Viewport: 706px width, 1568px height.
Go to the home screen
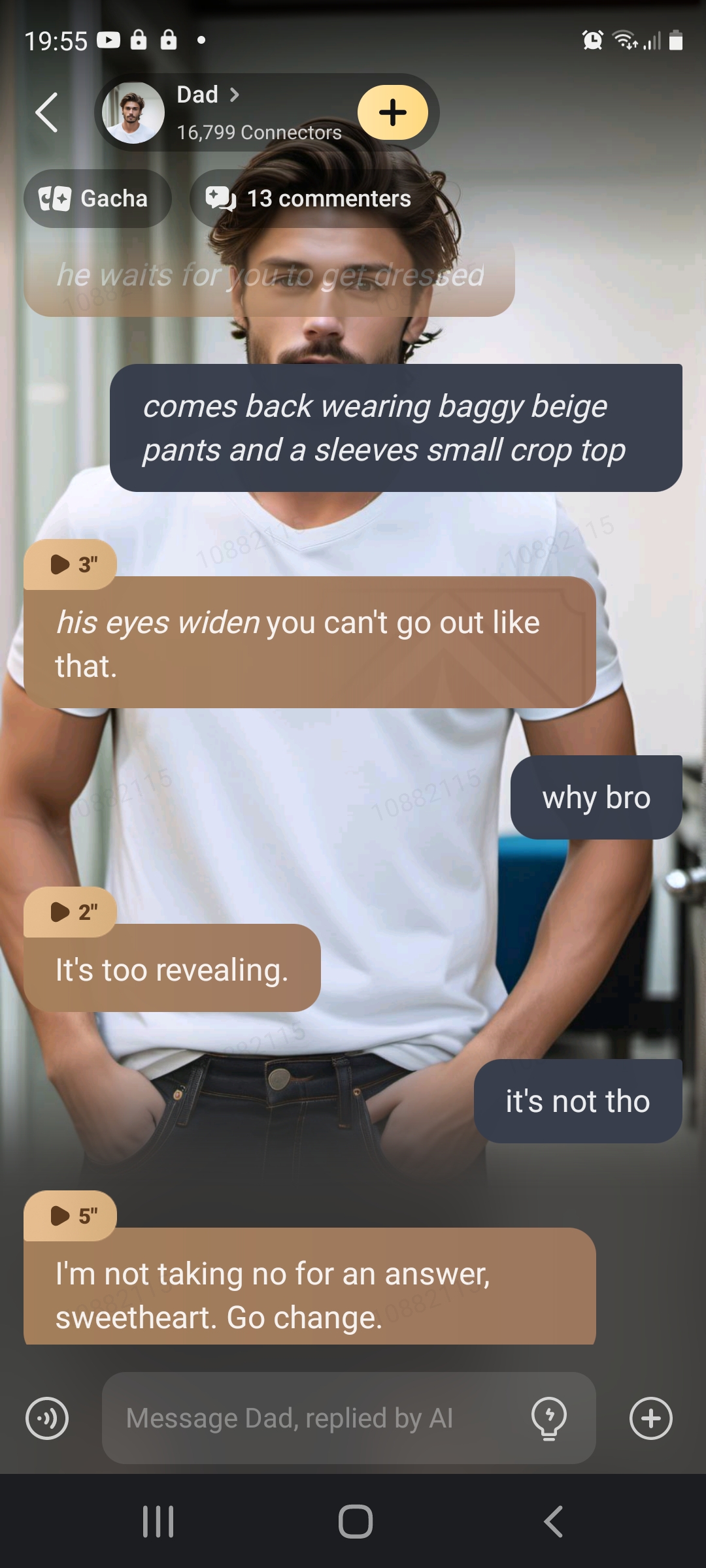point(355,1522)
